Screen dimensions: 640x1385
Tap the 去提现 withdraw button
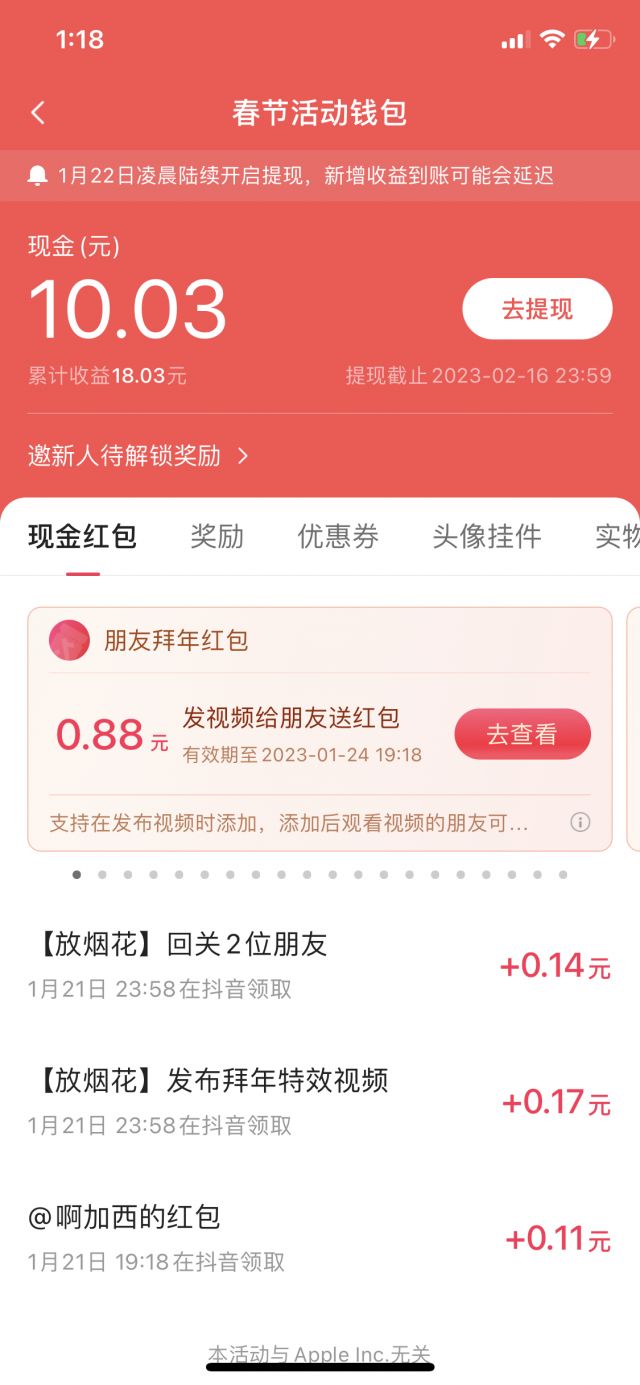(x=537, y=309)
